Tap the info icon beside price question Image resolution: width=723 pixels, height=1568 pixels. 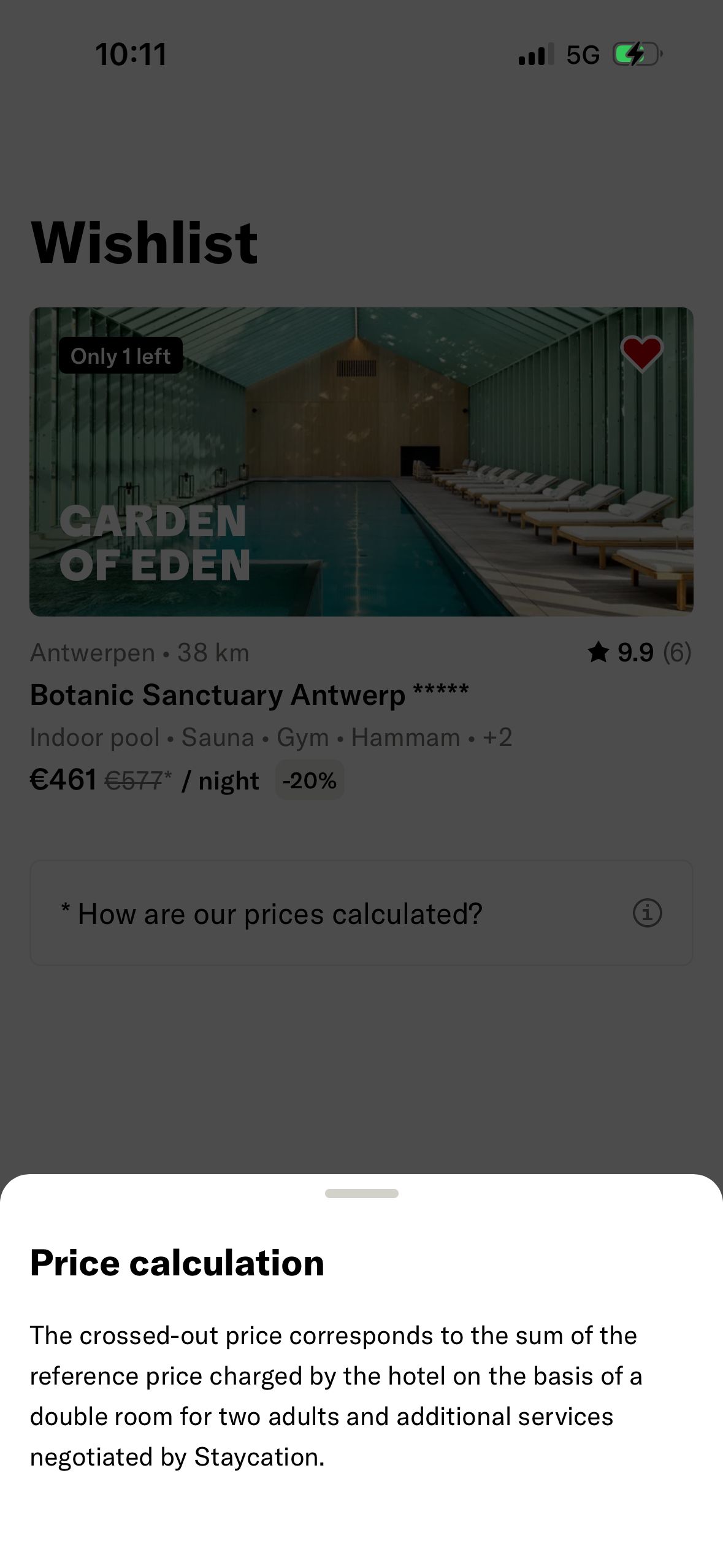647,913
